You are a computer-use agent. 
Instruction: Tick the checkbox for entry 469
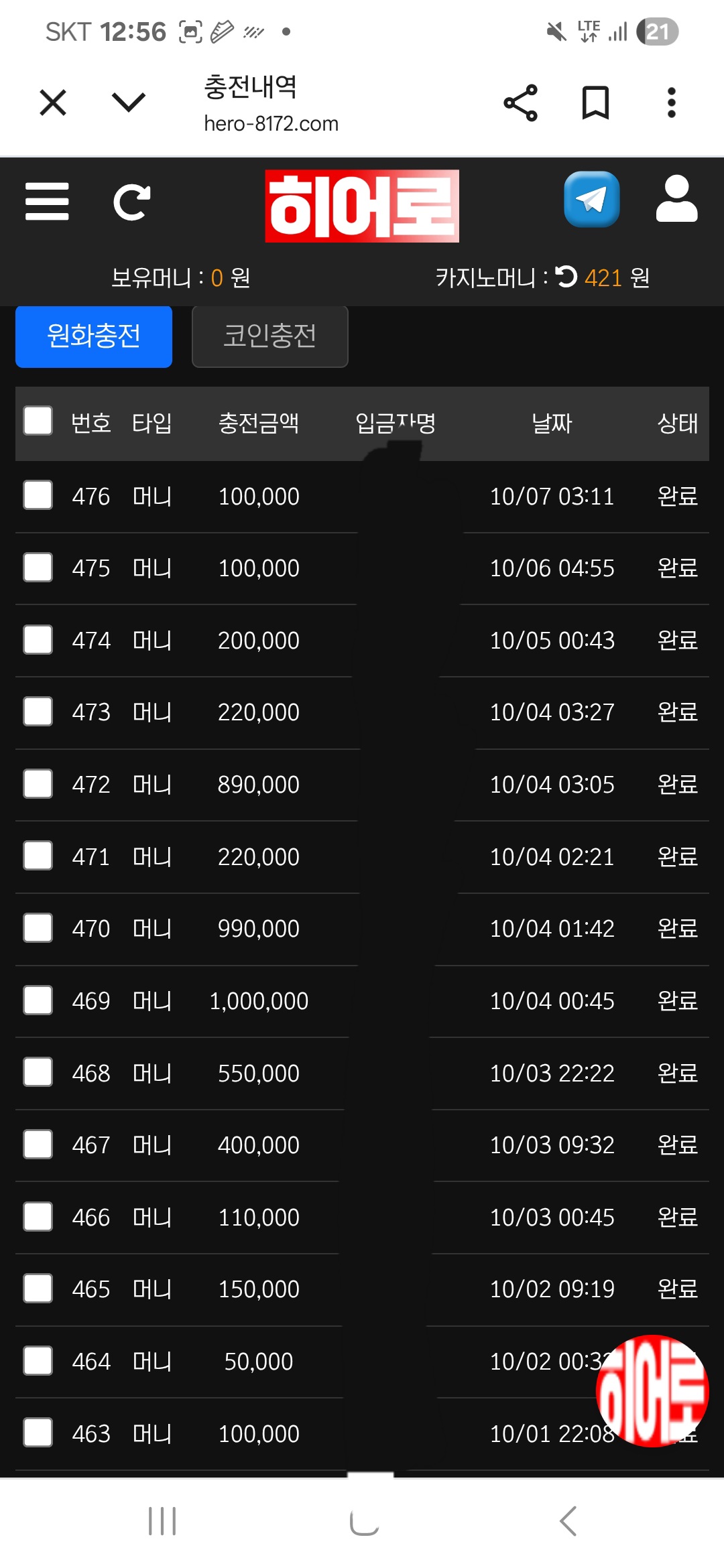[x=38, y=1000]
